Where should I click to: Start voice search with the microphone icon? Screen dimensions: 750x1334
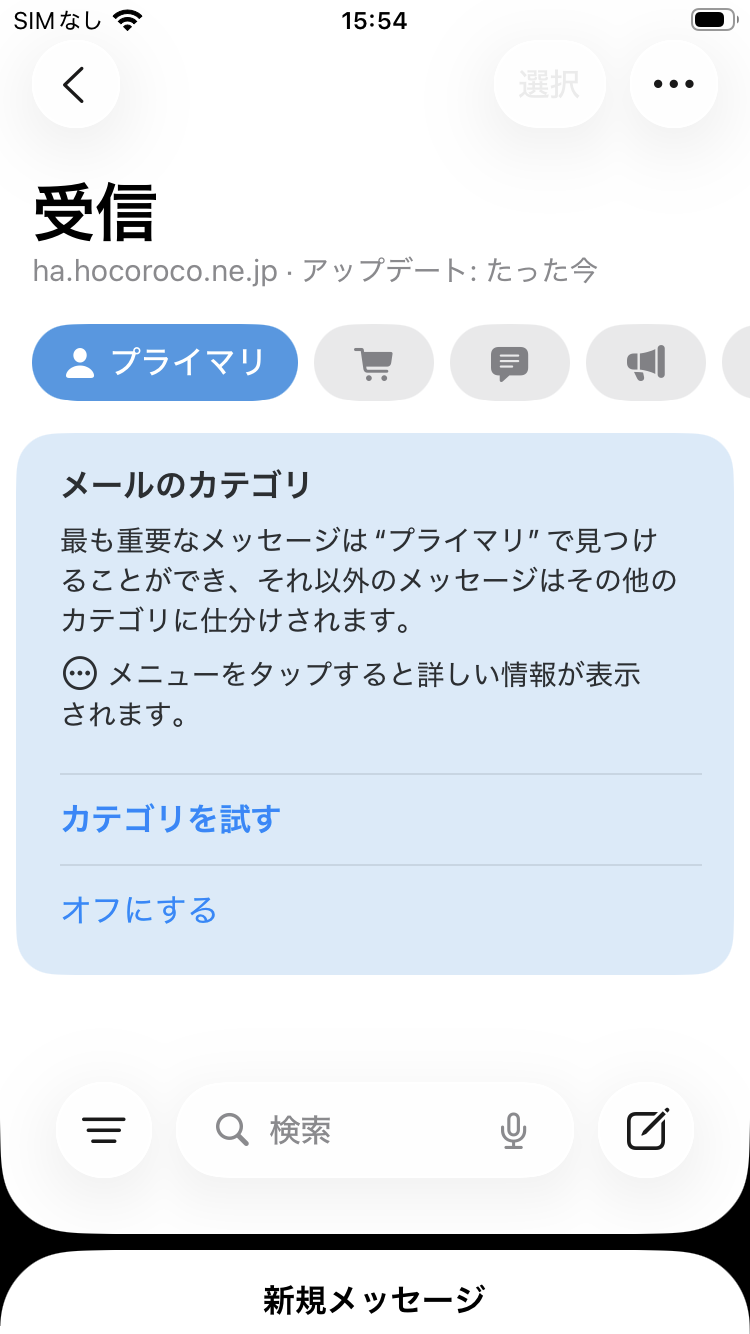(x=513, y=1130)
